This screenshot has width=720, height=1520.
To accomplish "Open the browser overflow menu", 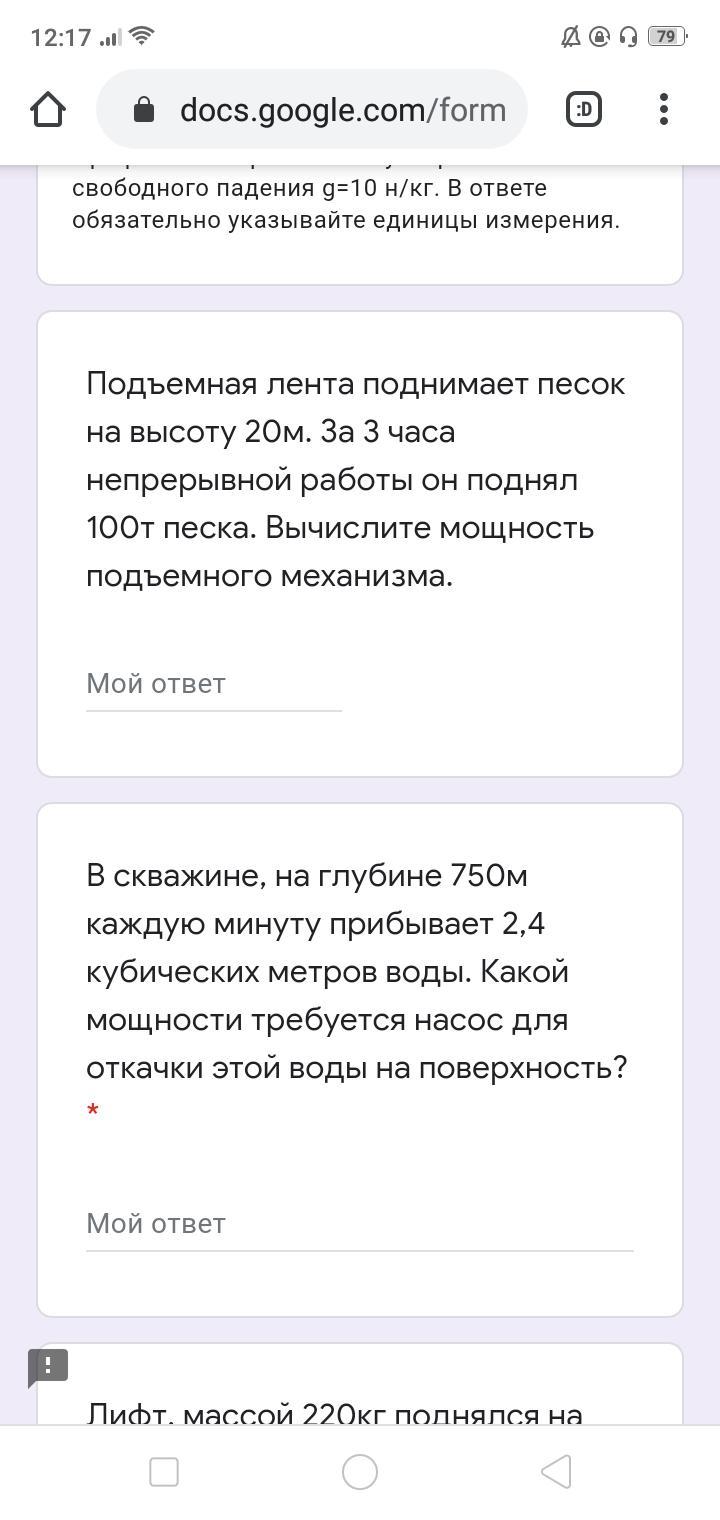I will pyautogui.click(x=664, y=110).
